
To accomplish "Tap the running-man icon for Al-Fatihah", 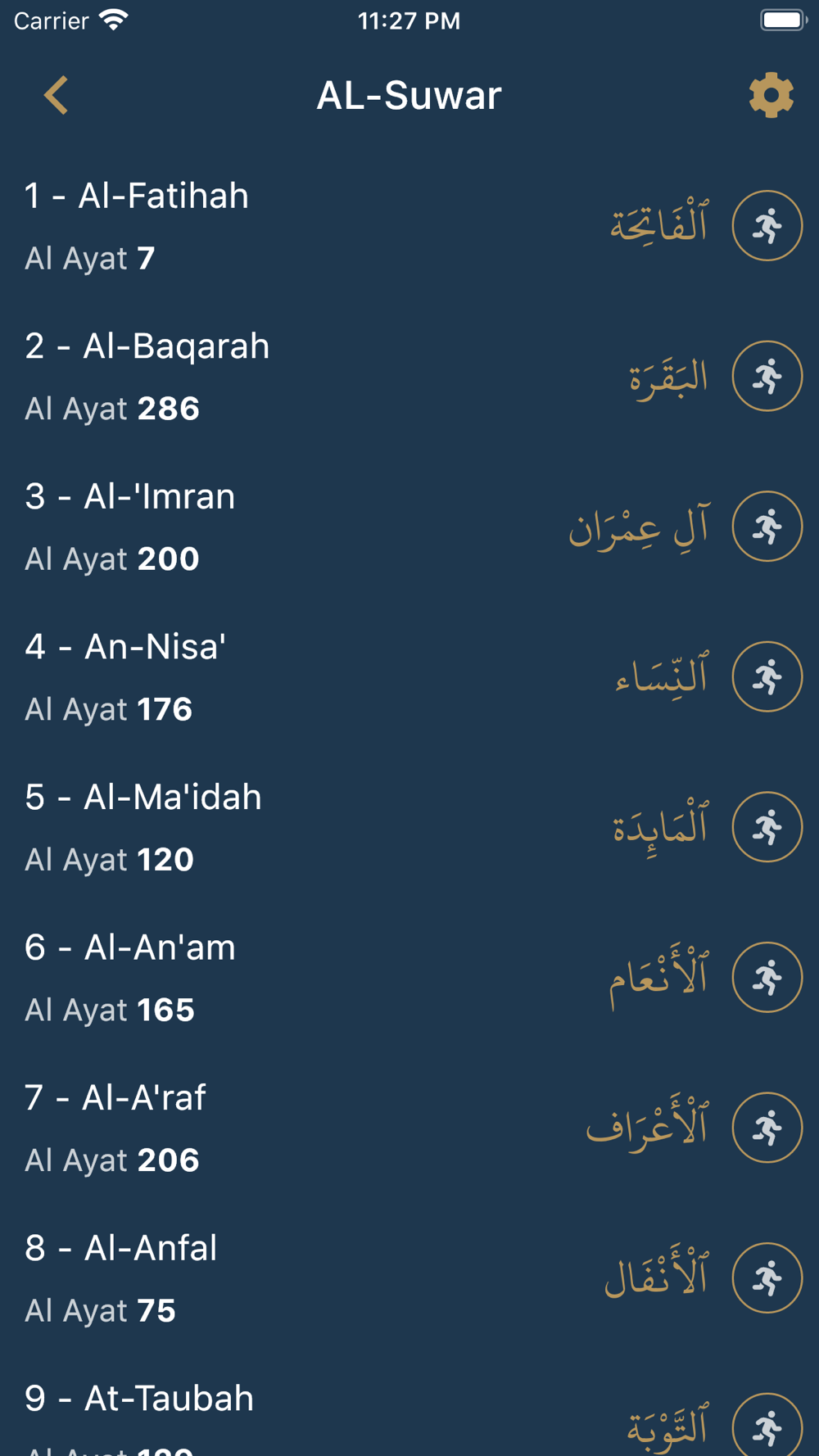I will point(767,226).
